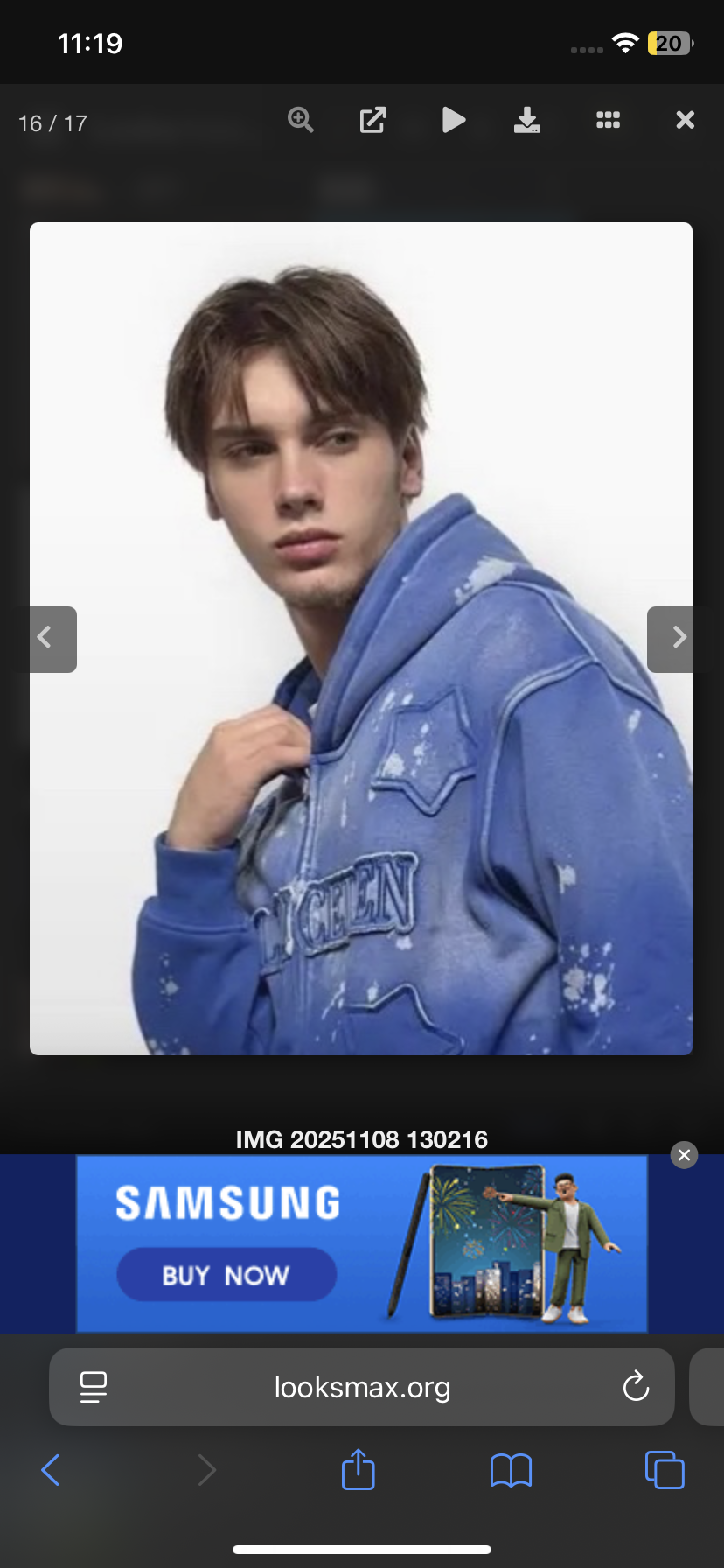Zoom into the gallery image
Image resolution: width=724 pixels, height=1568 pixels.
pyautogui.click(x=301, y=120)
